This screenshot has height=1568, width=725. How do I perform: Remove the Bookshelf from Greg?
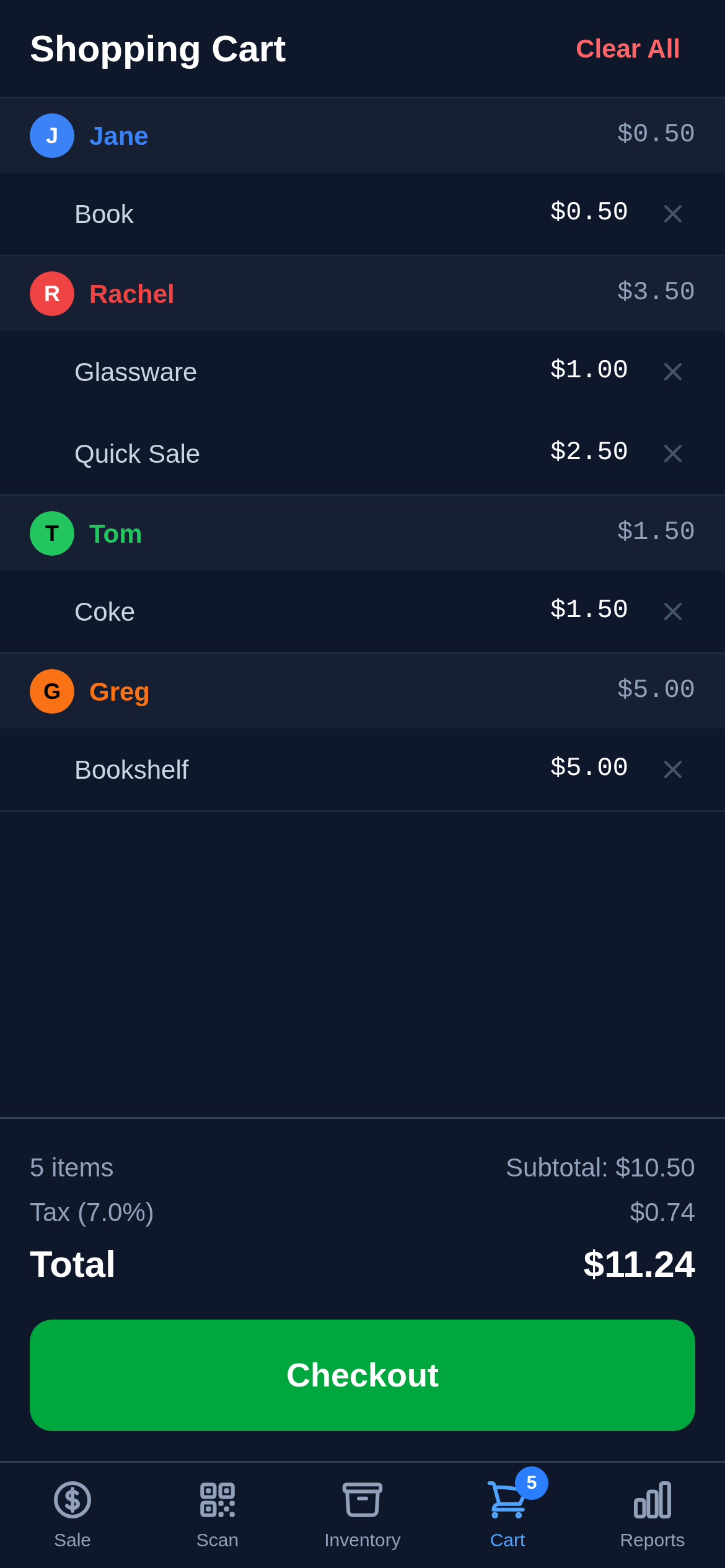(x=673, y=769)
